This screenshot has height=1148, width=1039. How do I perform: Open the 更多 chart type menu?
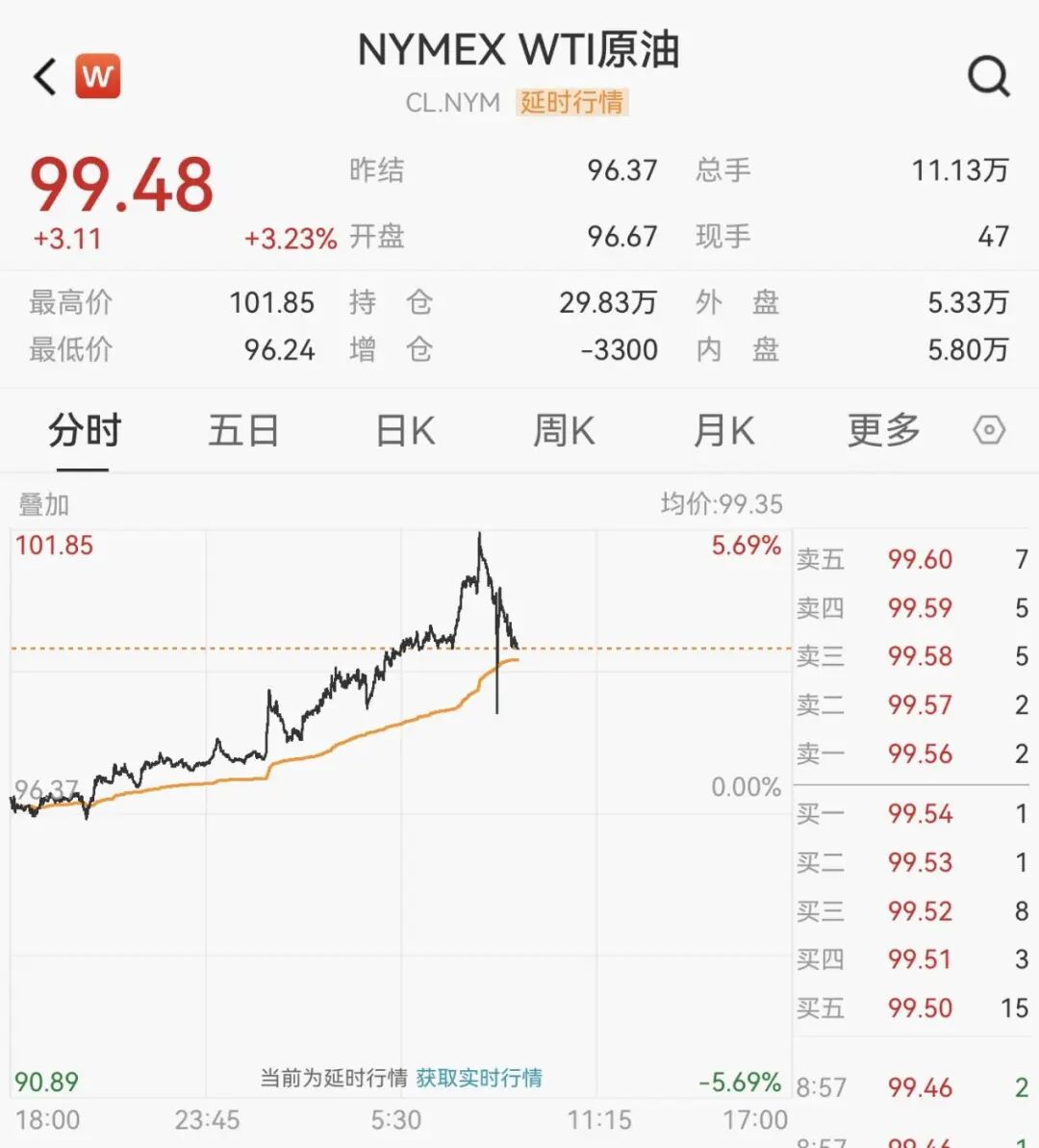(884, 431)
